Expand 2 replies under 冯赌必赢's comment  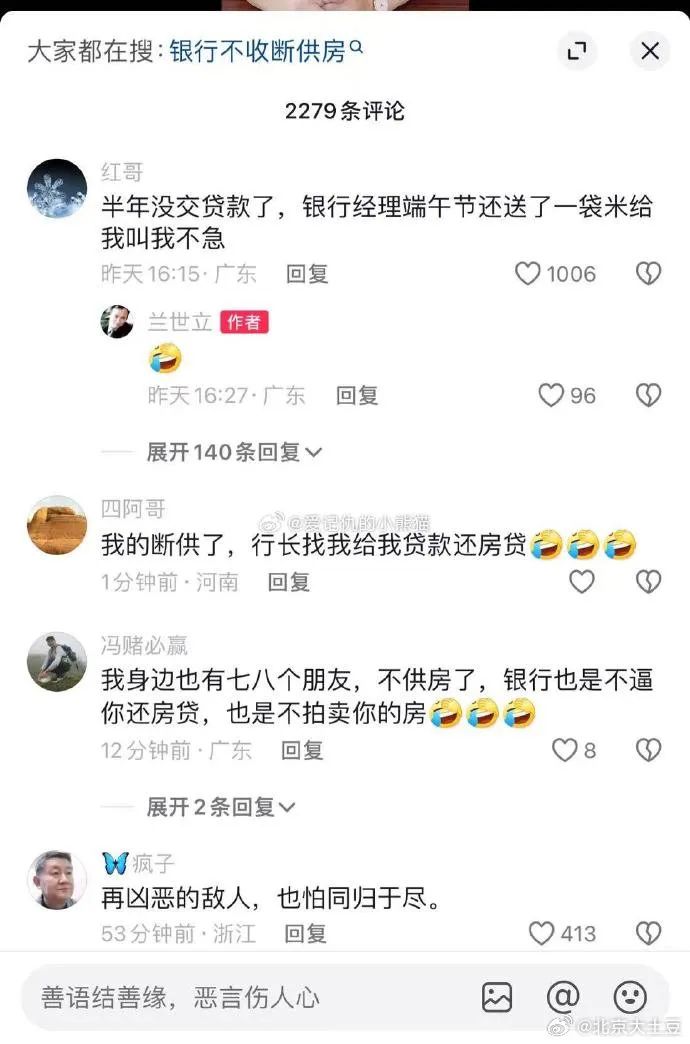point(221,806)
